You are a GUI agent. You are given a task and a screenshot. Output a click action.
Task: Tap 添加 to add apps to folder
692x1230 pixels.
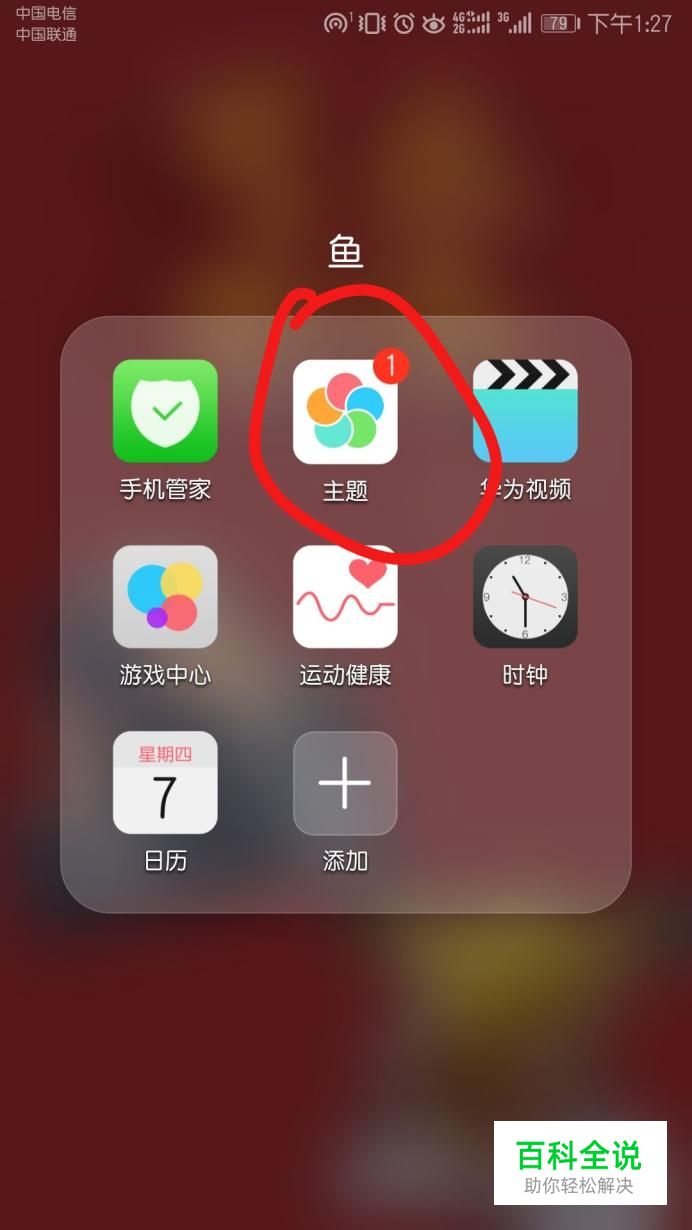tap(345, 783)
